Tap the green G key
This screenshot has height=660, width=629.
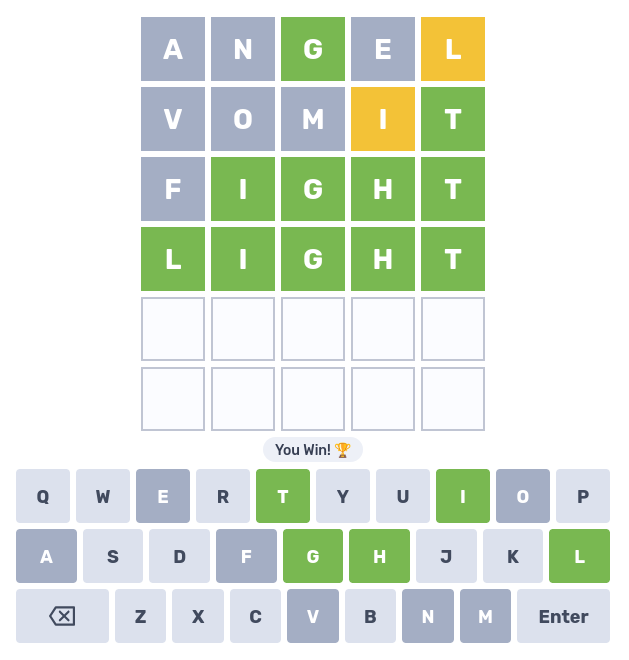point(313,556)
